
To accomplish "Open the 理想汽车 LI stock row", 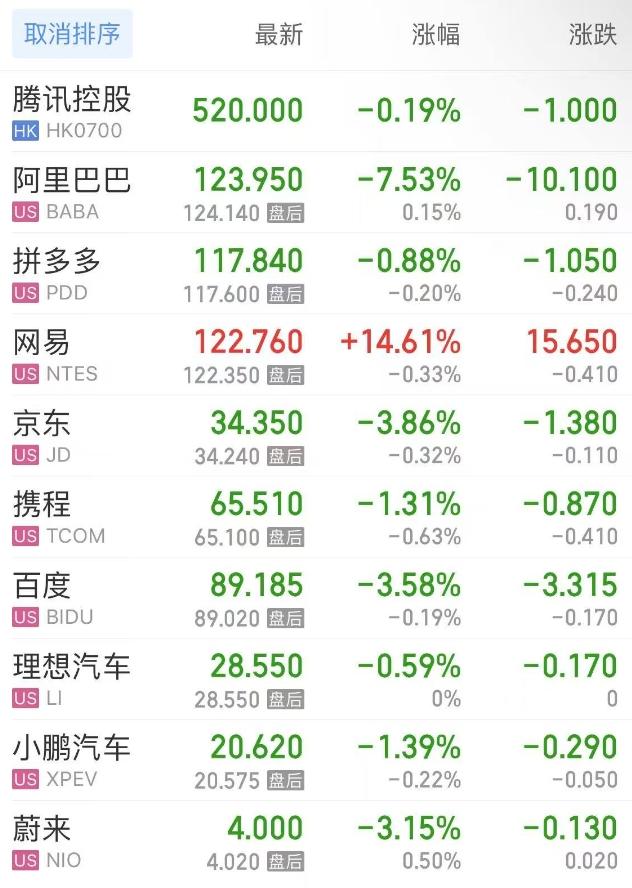I will click(x=72, y=678).
